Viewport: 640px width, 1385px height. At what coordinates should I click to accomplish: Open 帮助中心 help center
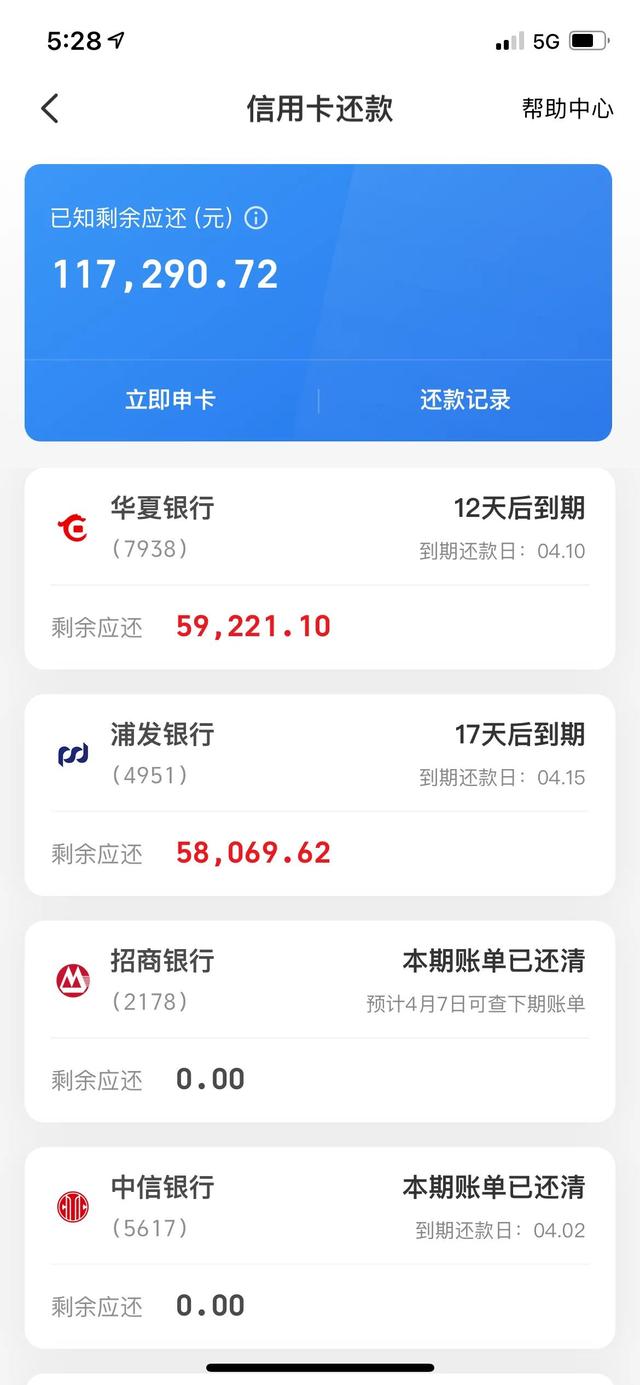[x=567, y=109]
